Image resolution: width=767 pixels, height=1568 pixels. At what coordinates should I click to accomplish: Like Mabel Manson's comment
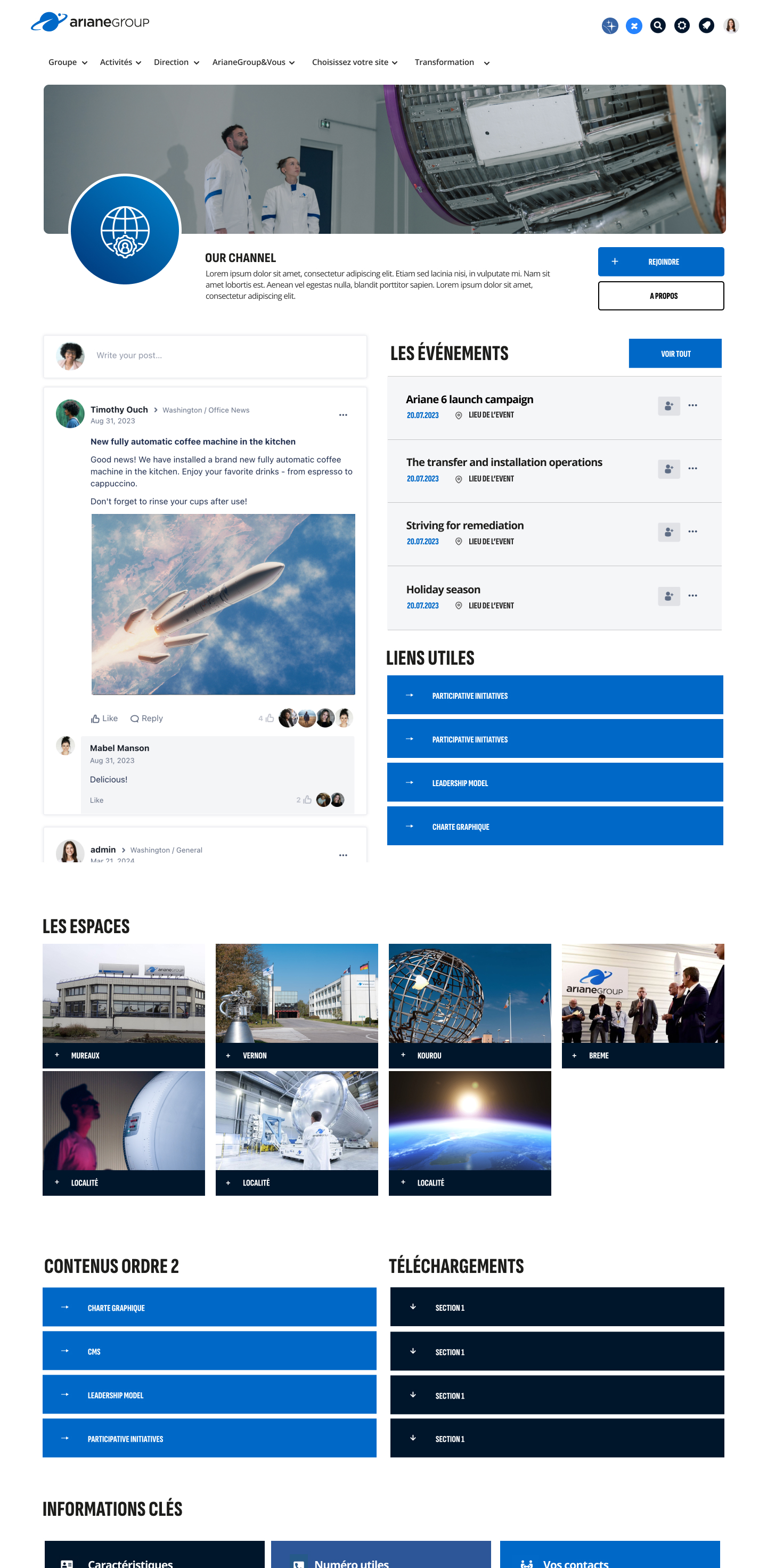coord(96,801)
